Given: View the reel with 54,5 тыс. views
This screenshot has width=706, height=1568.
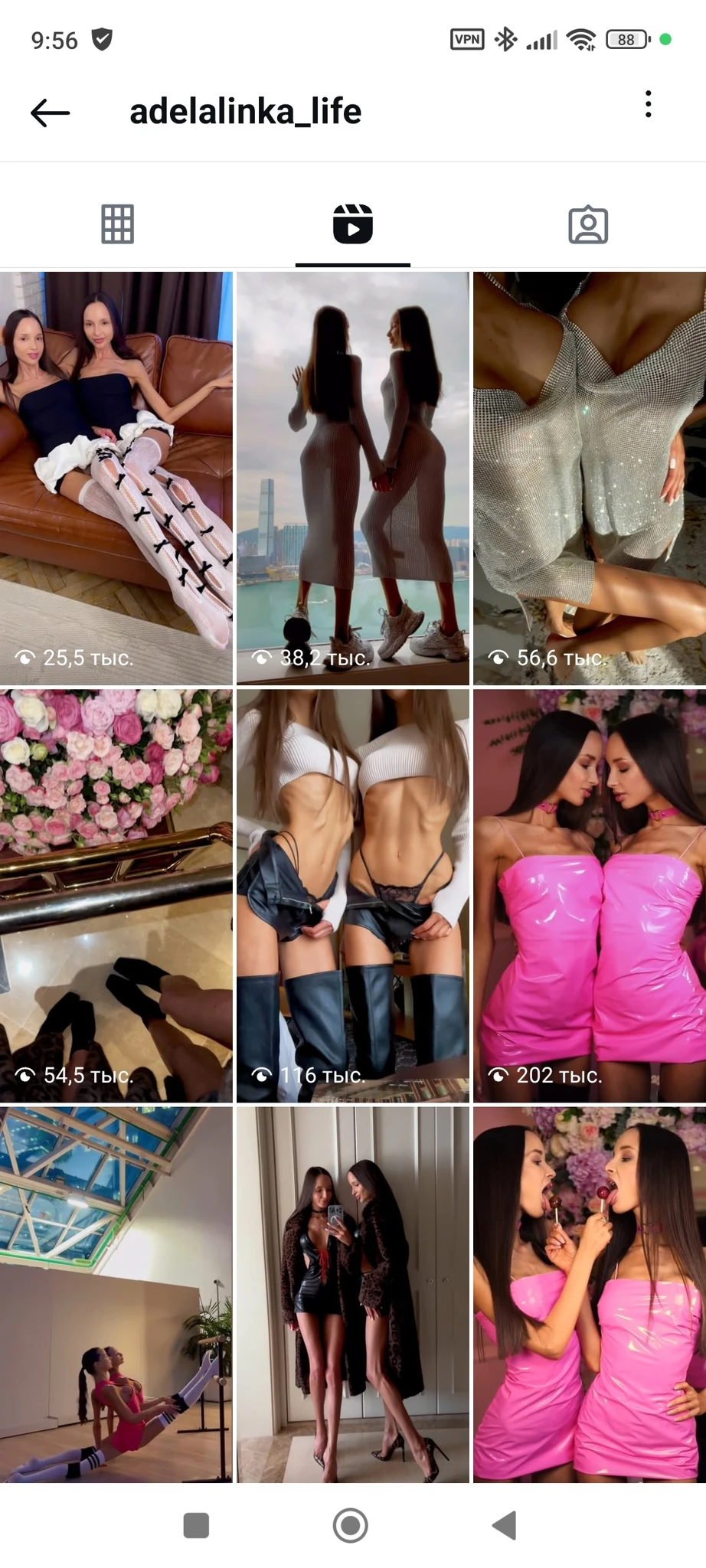Looking at the screenshot, I should tap(116, 896).
